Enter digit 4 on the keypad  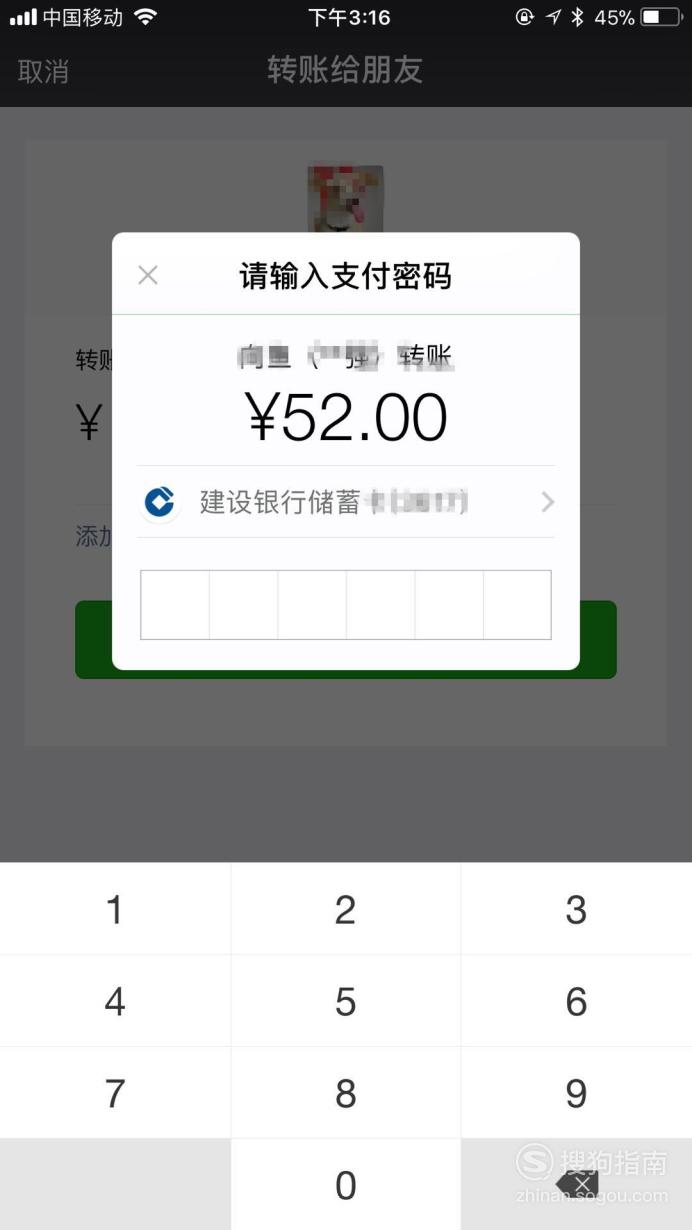tap(115, 1001)
